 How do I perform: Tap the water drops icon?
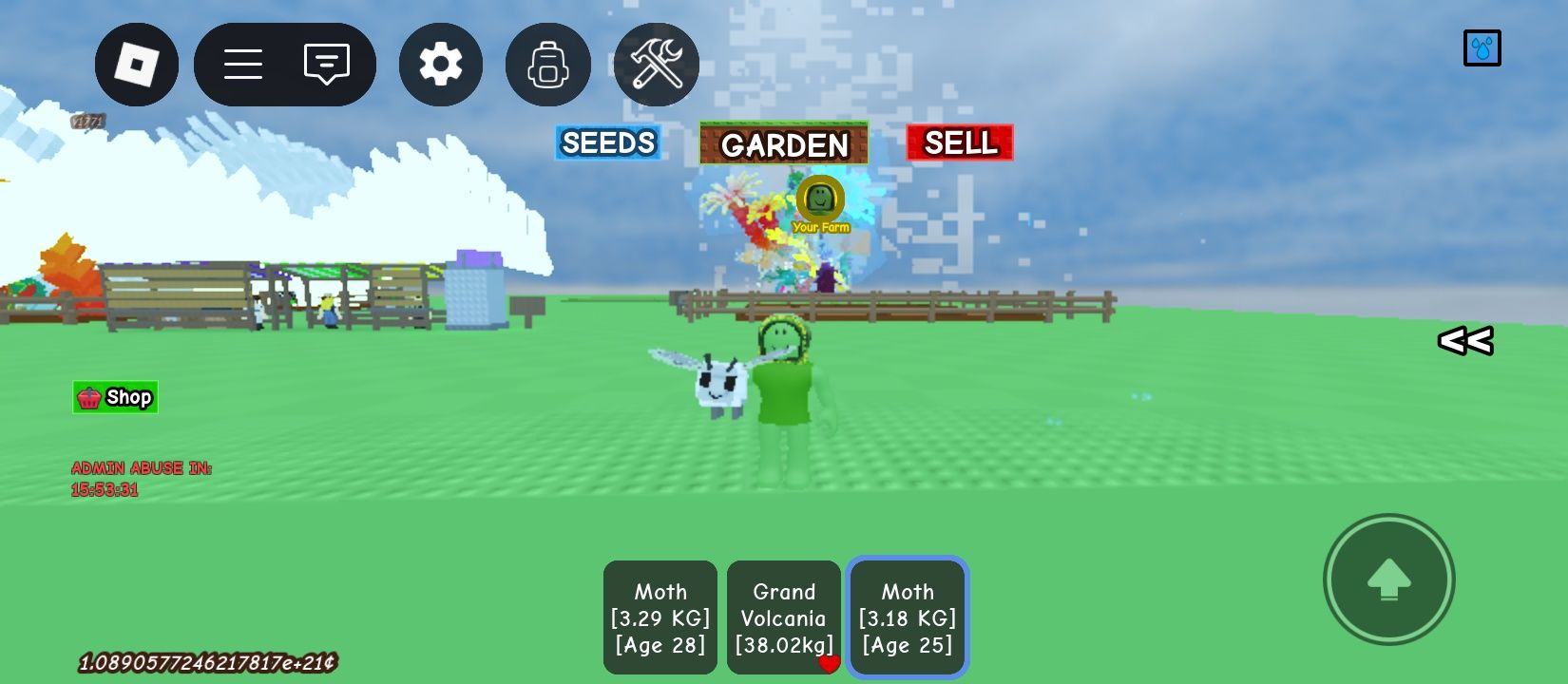[1482, 47]
